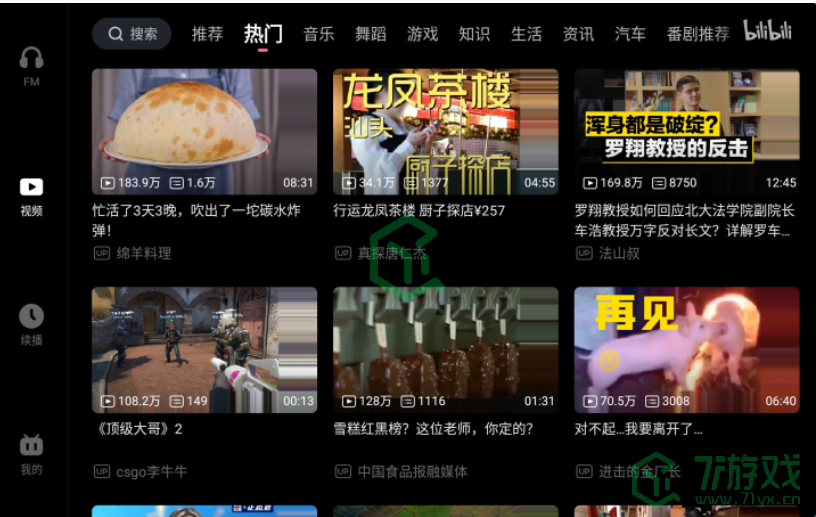Switch to the 舞蹈 tab
The height and width of the screenshot is (517, 816).
(371, 34)
